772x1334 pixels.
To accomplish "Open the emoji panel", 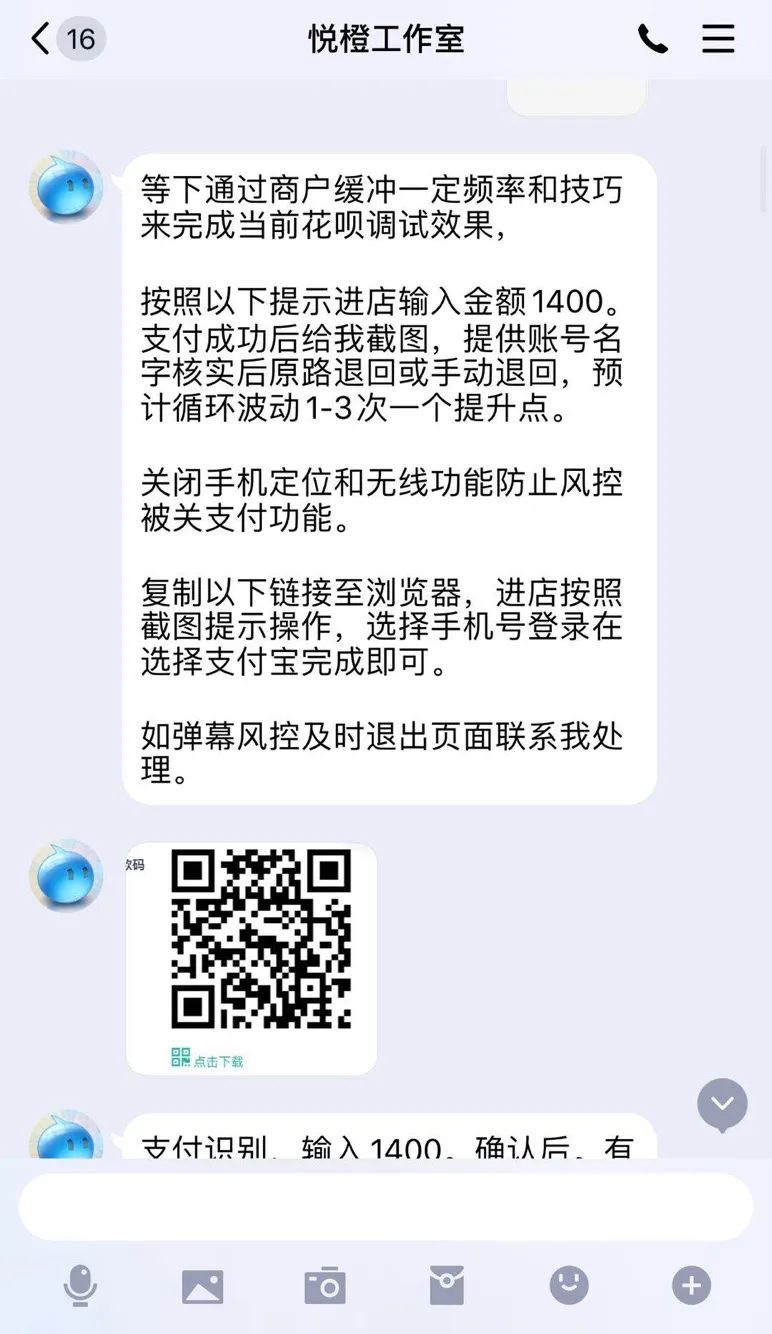I will pos(569,1285).
